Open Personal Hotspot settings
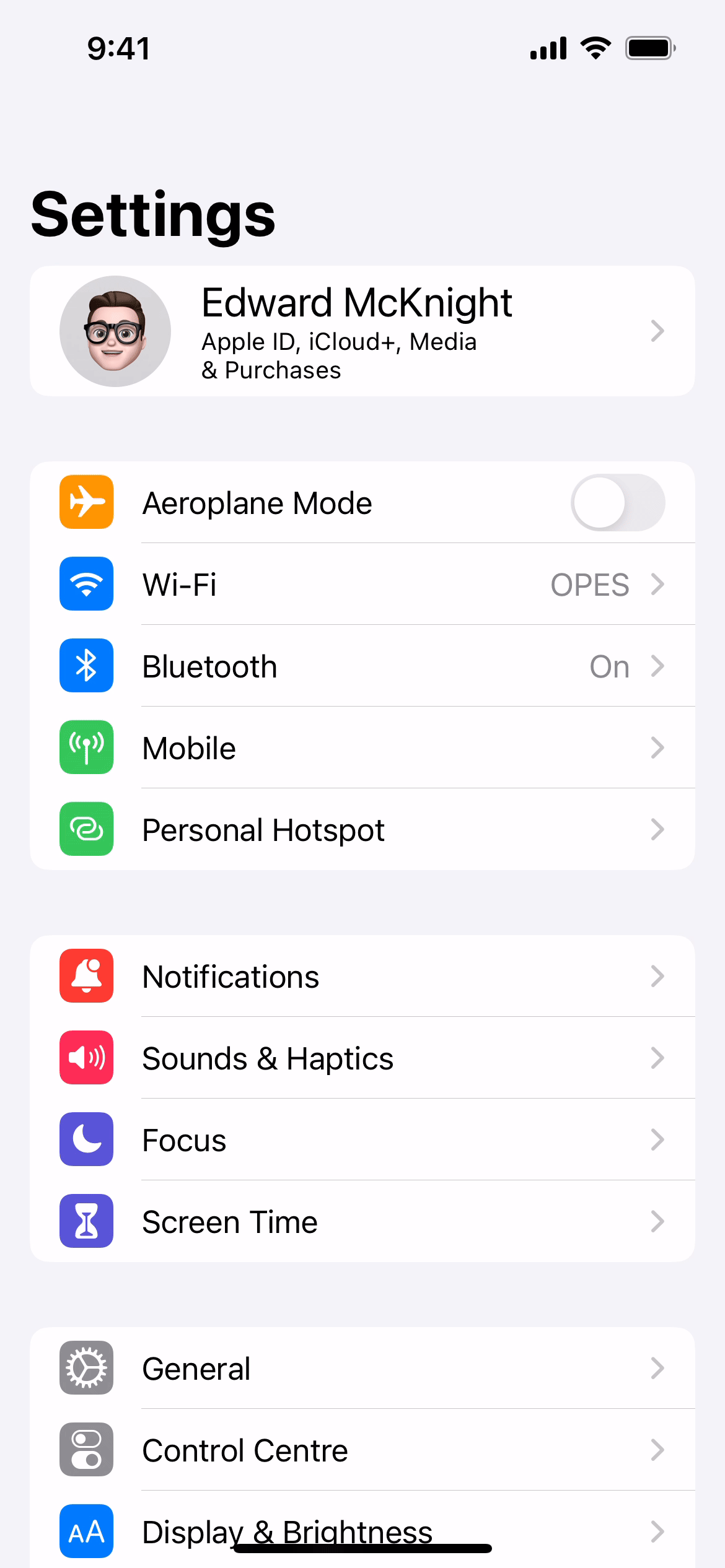The height and width of the screenshot is (1568, 725). tap(362, 830)
